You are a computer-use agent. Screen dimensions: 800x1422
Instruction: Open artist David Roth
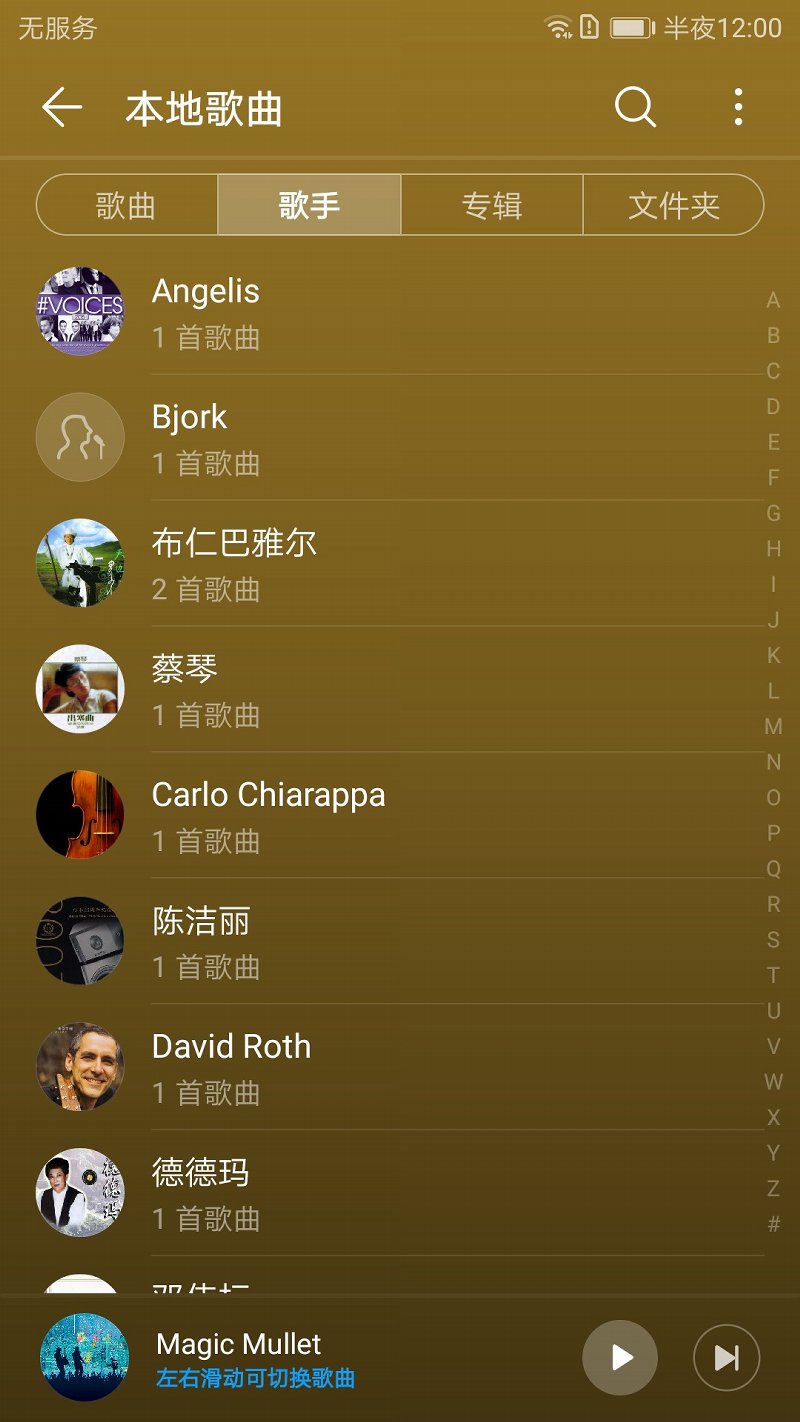[400, 1068]
